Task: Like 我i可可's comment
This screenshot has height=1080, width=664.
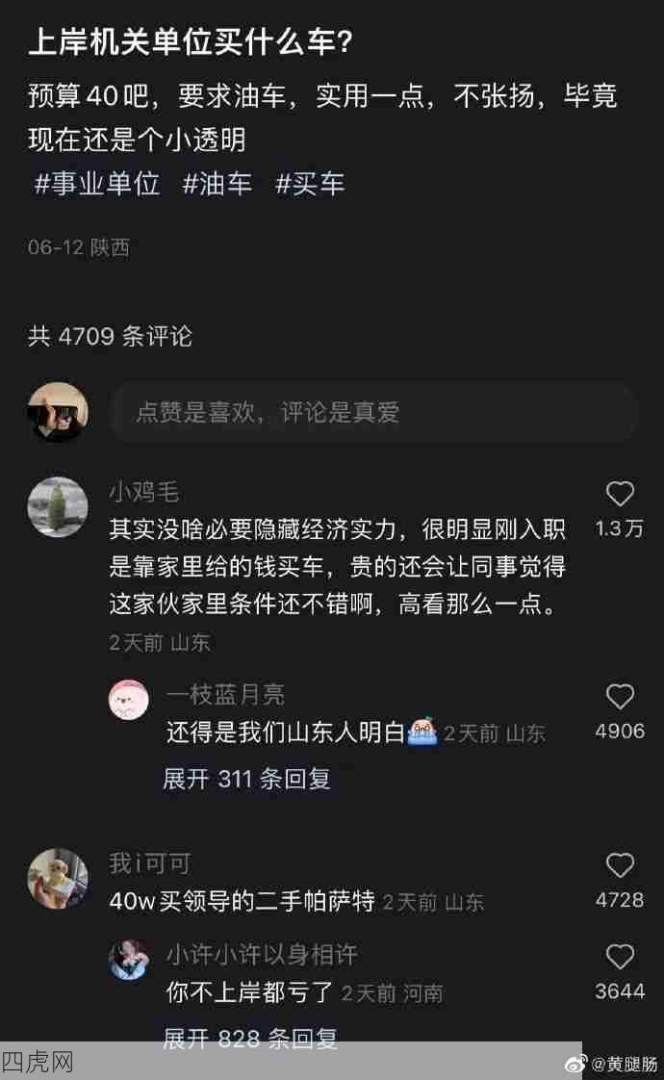Action: [x=620, y=866]
